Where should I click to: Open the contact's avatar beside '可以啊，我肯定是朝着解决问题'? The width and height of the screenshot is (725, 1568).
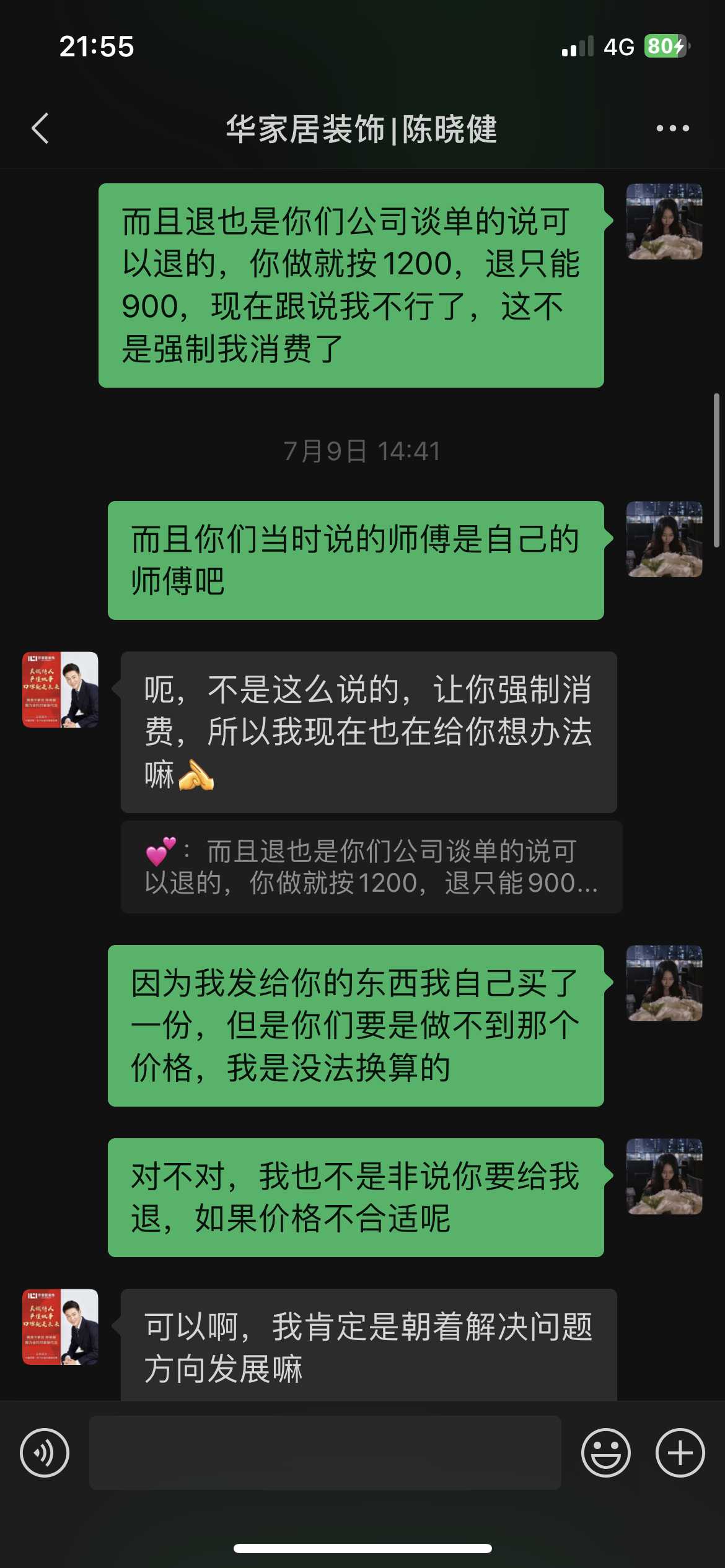(x=61, y=1326)
